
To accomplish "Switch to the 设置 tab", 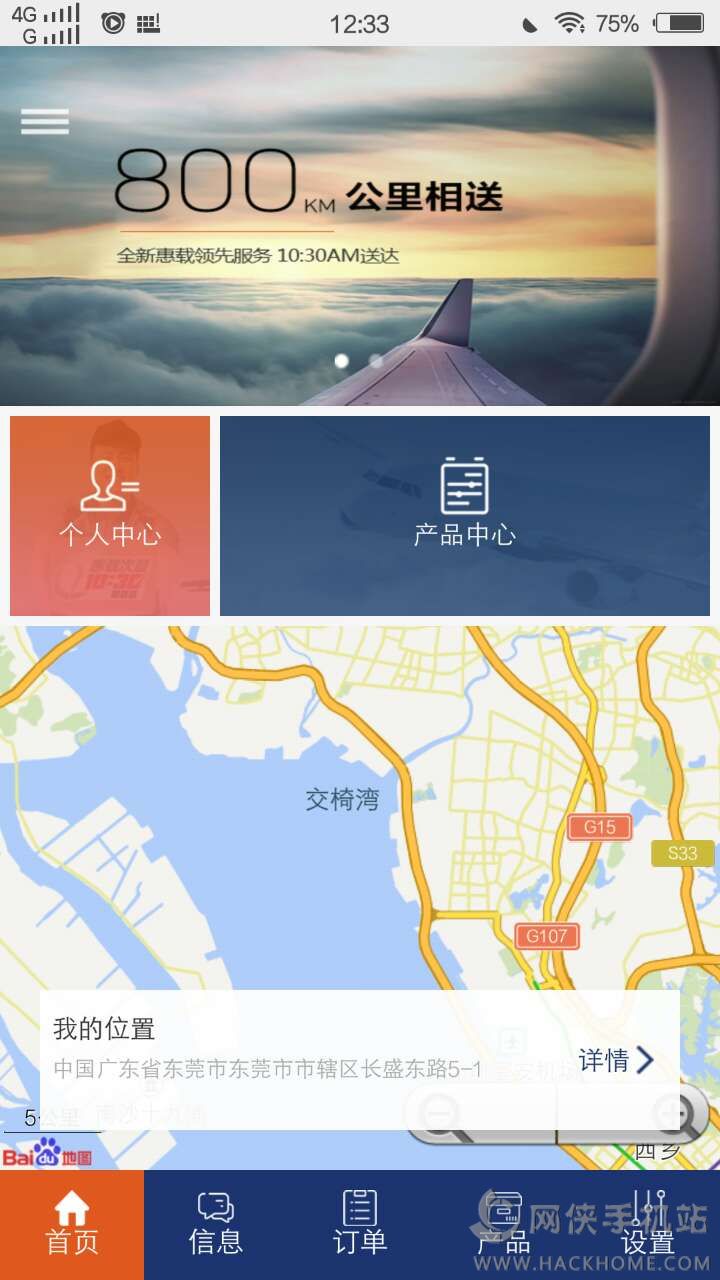I will [648, 1224].
